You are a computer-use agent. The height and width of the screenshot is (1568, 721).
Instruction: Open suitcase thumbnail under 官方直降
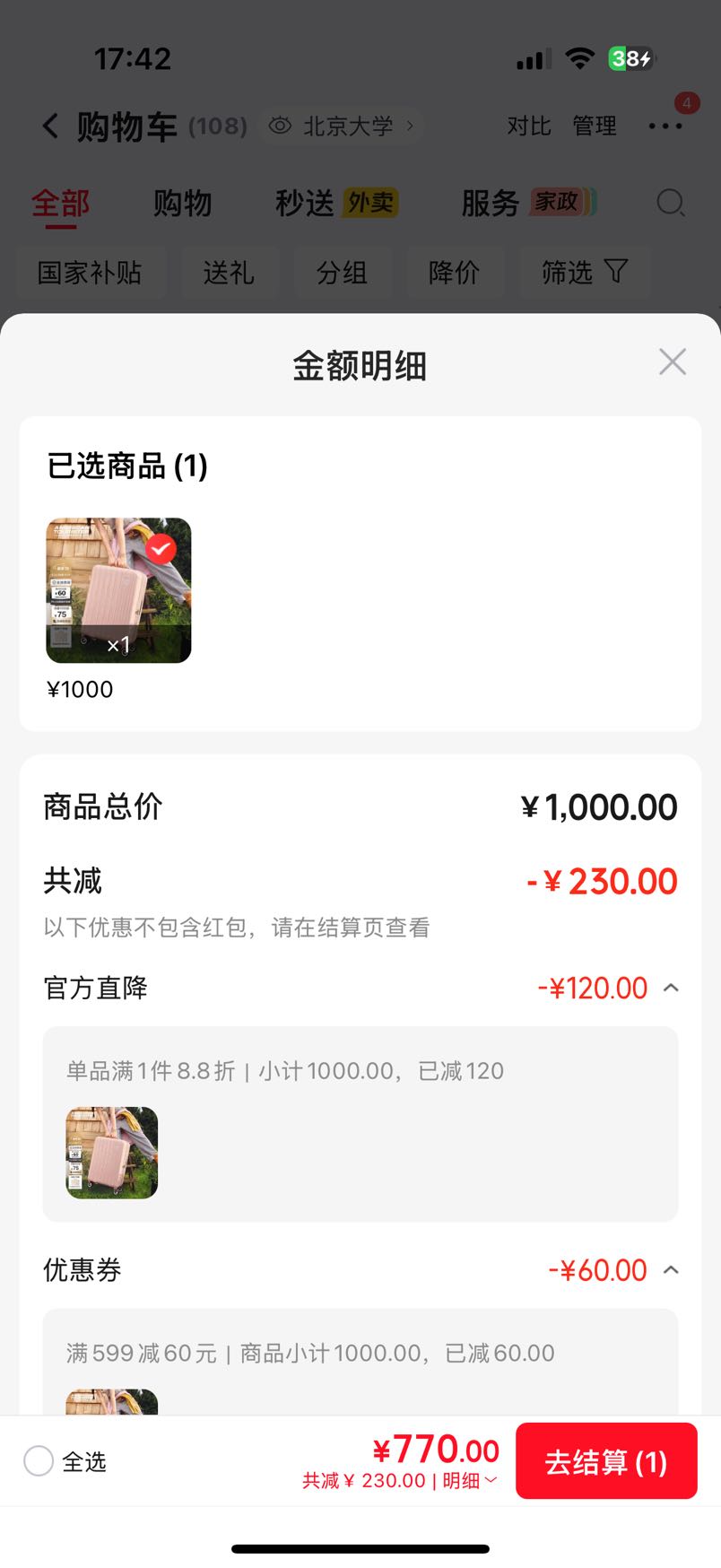[x=112, y=1153]
